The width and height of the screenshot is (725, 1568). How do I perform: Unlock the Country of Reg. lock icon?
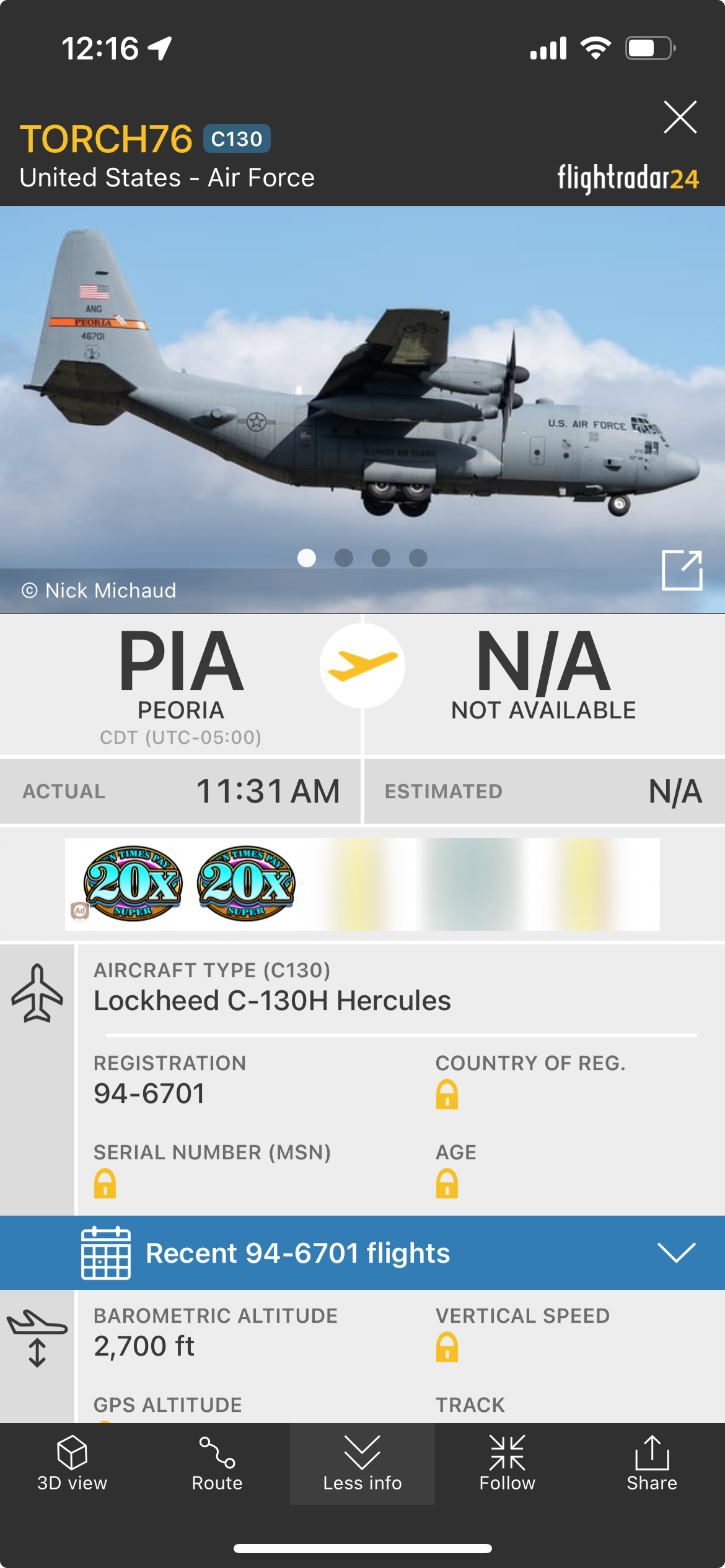click(x=447, y=1094)
